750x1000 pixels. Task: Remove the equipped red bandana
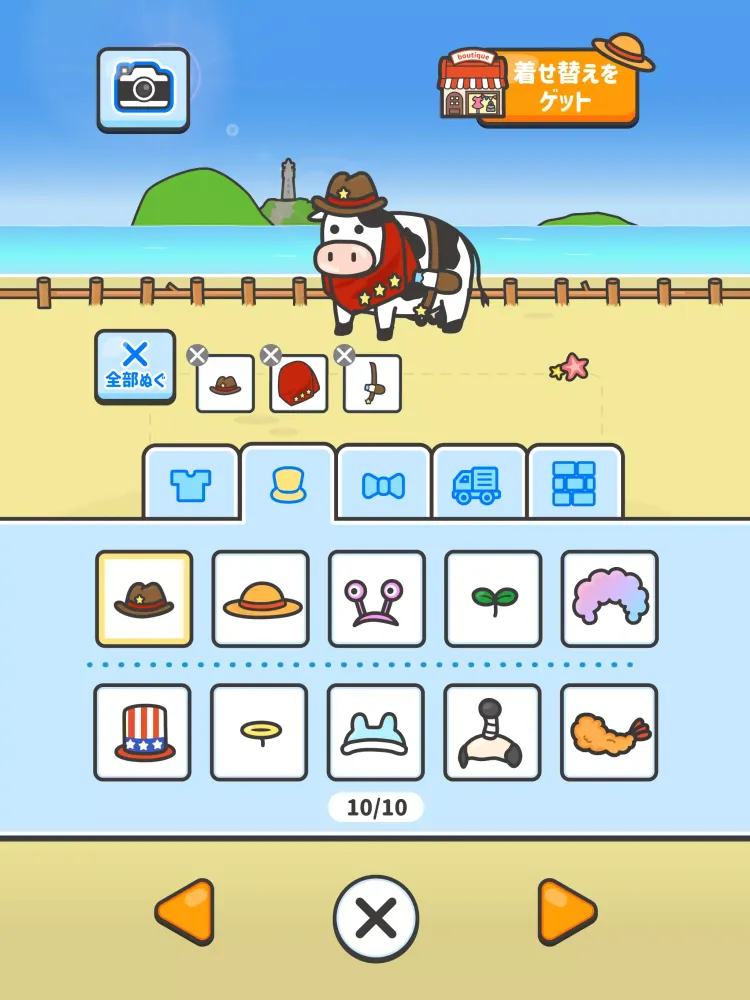(x=271, y=356)
